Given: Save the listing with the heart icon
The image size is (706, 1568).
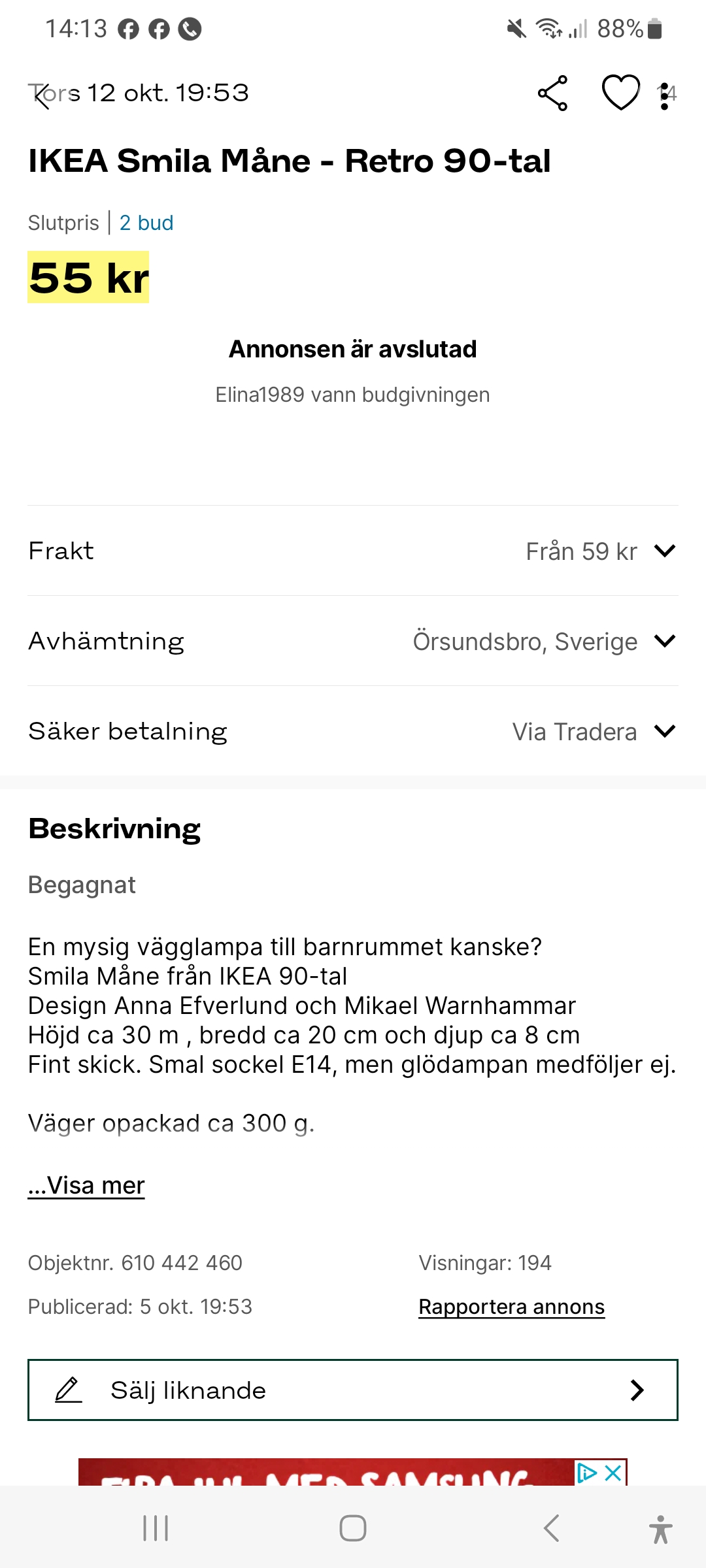Looking at the screenshot, I should click(x=620, y=93).
